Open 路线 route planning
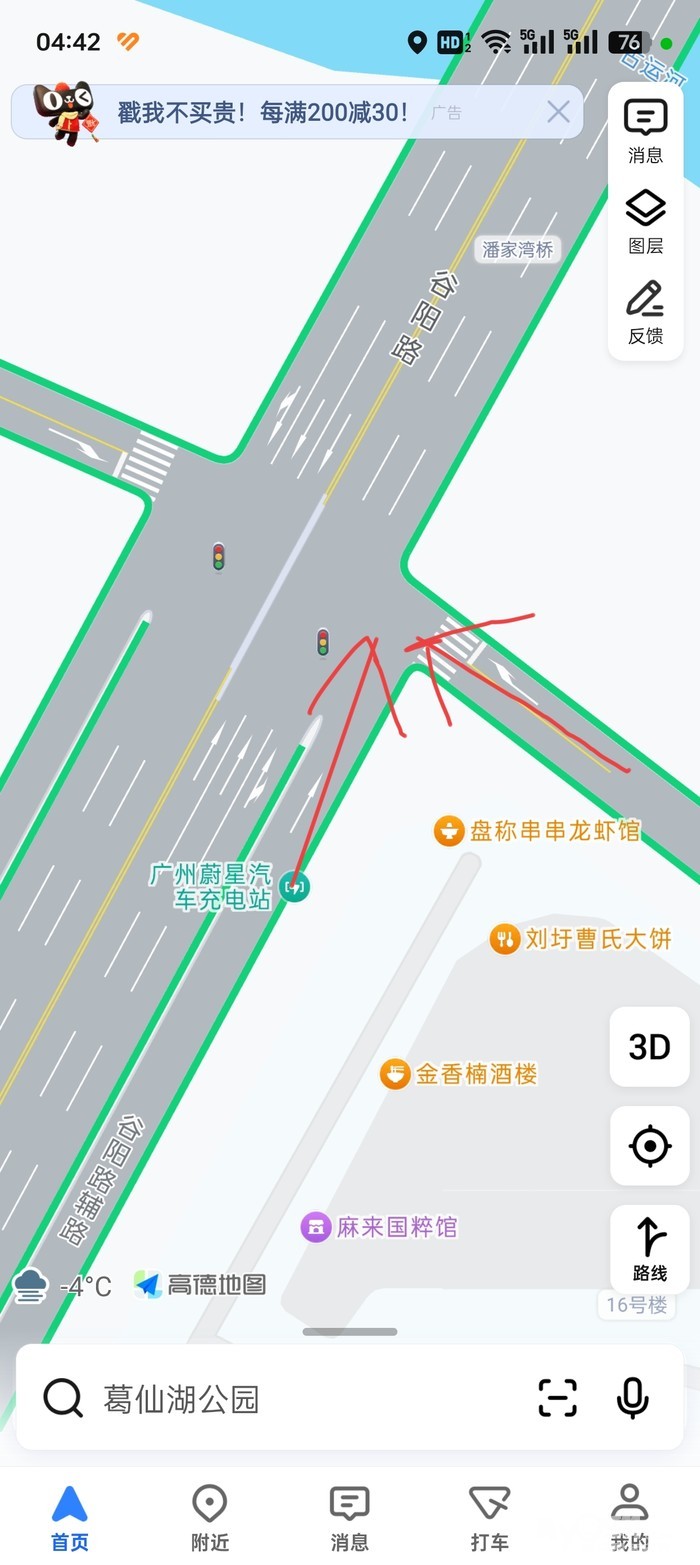 point(649,1249)
